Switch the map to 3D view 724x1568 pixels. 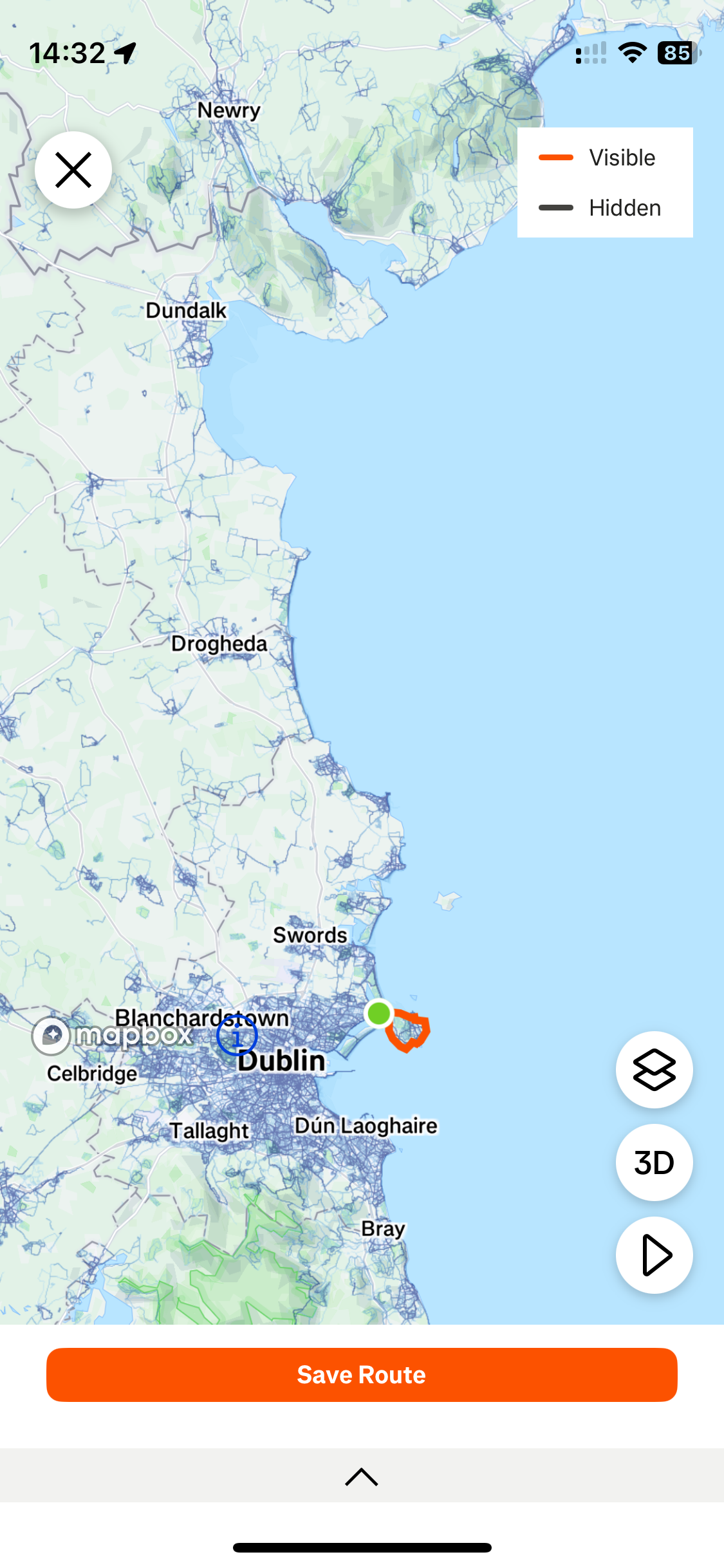(x=654, y=1162)
